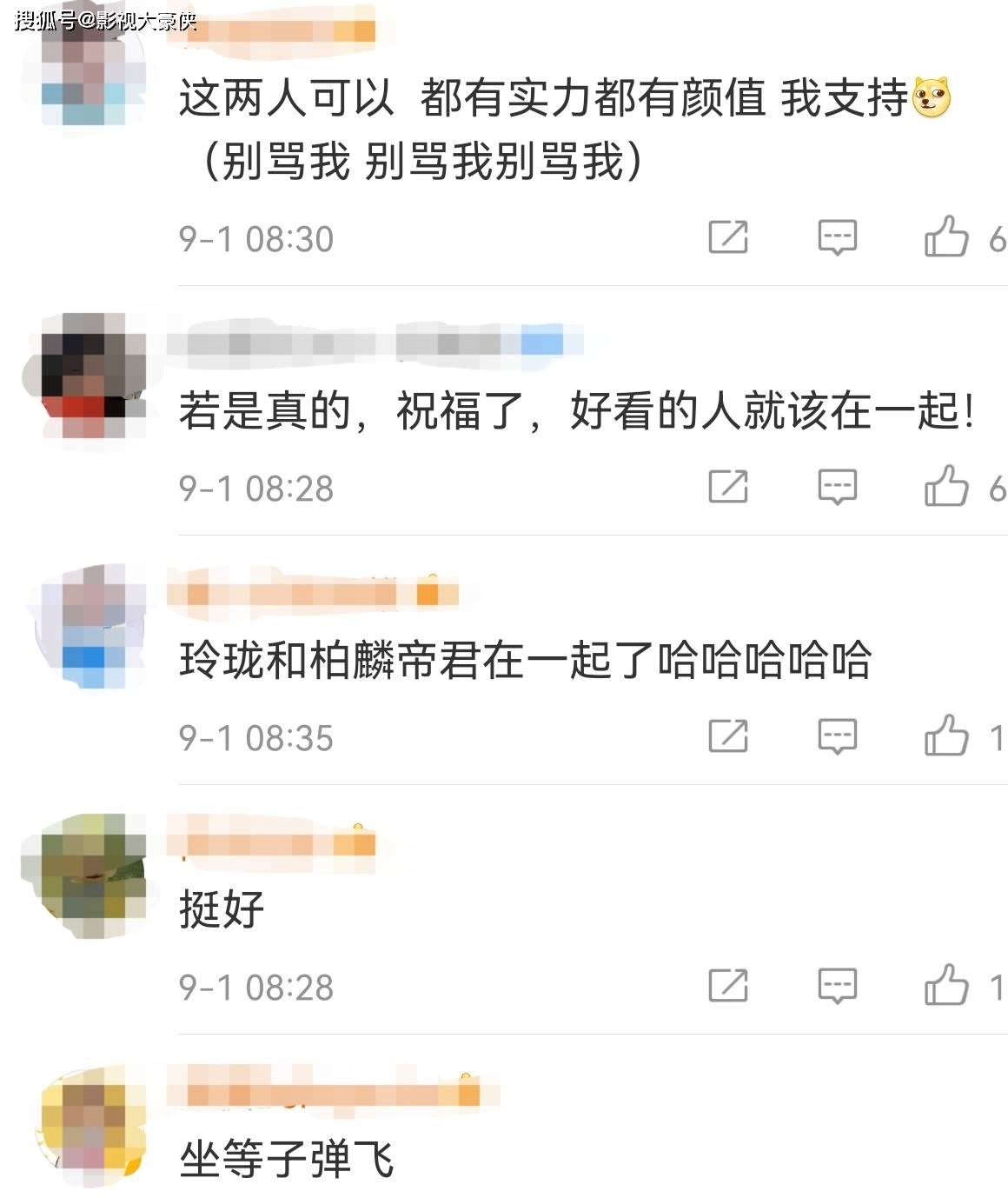Repost the comment posted at 9-1 08:35
This screenshot has width=1008, height=1198.
tap(728, 735)
